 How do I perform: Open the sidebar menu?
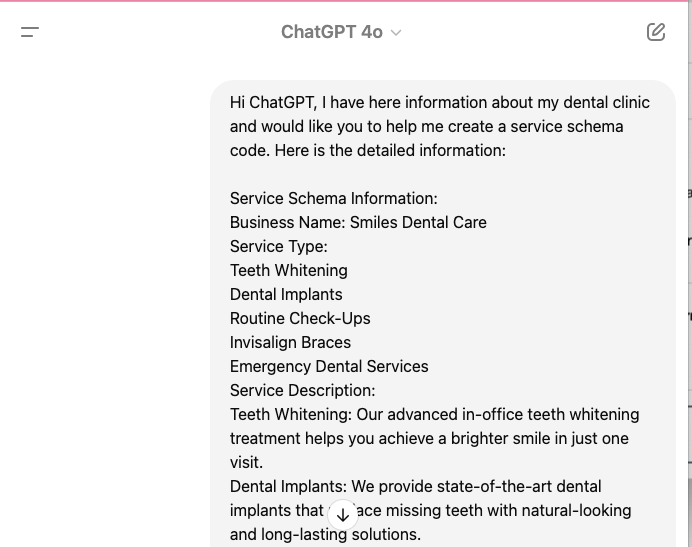click(30, 32)
